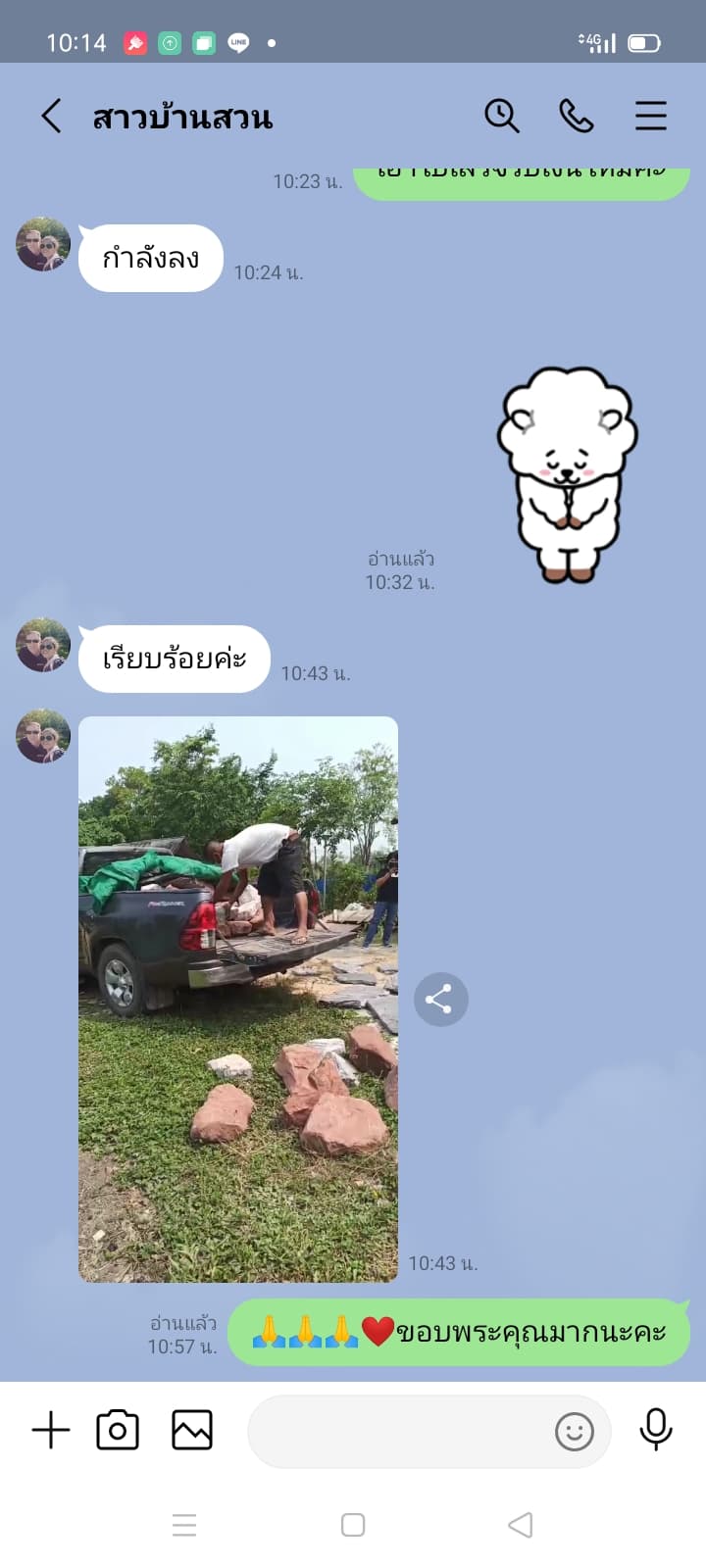Screen dimensions: 706x1568
Task: Tap the system back navigation button
Action: [x=521, y=1525]
